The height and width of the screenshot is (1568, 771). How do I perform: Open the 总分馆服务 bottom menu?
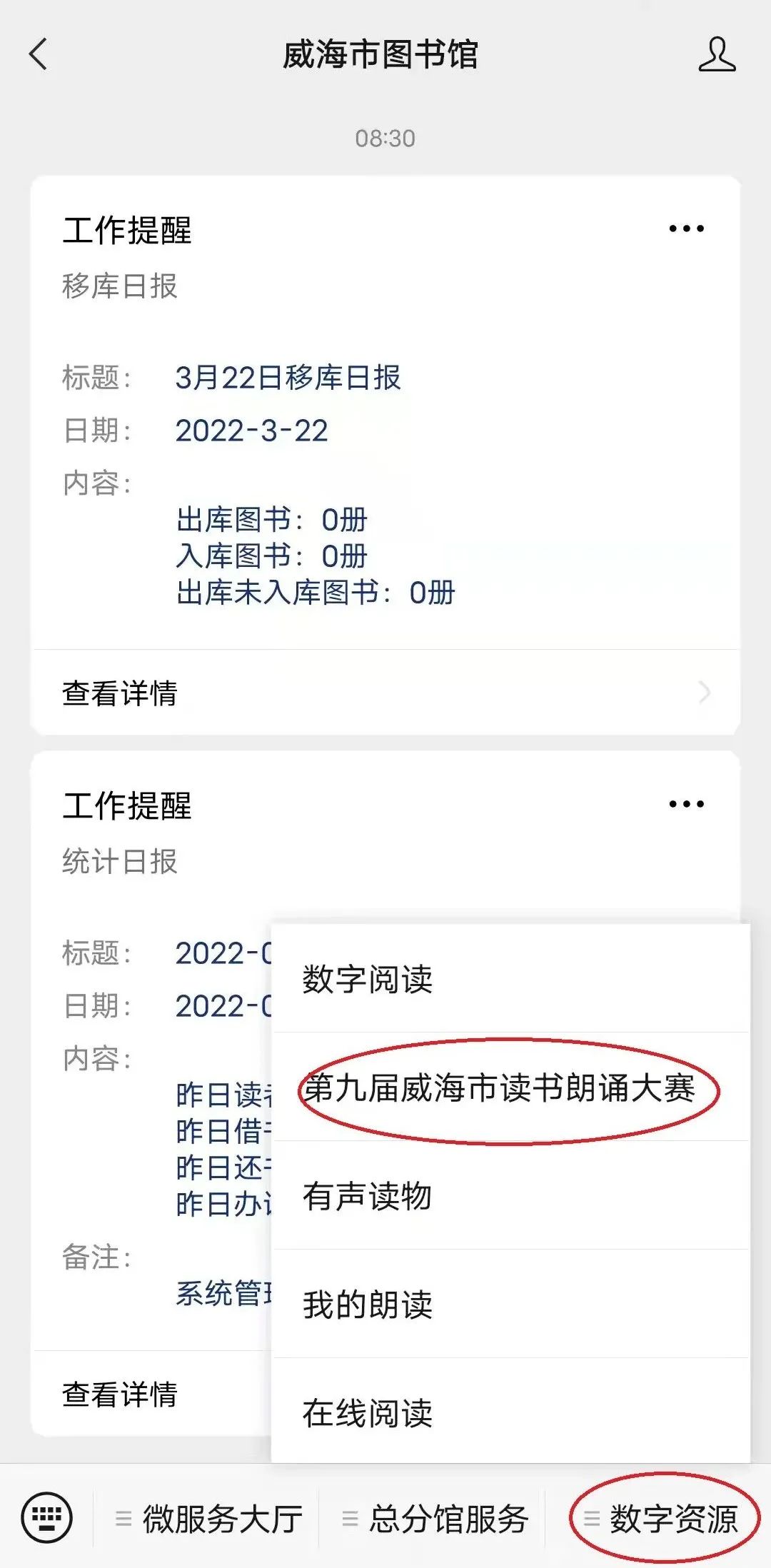pos(435,1518)
